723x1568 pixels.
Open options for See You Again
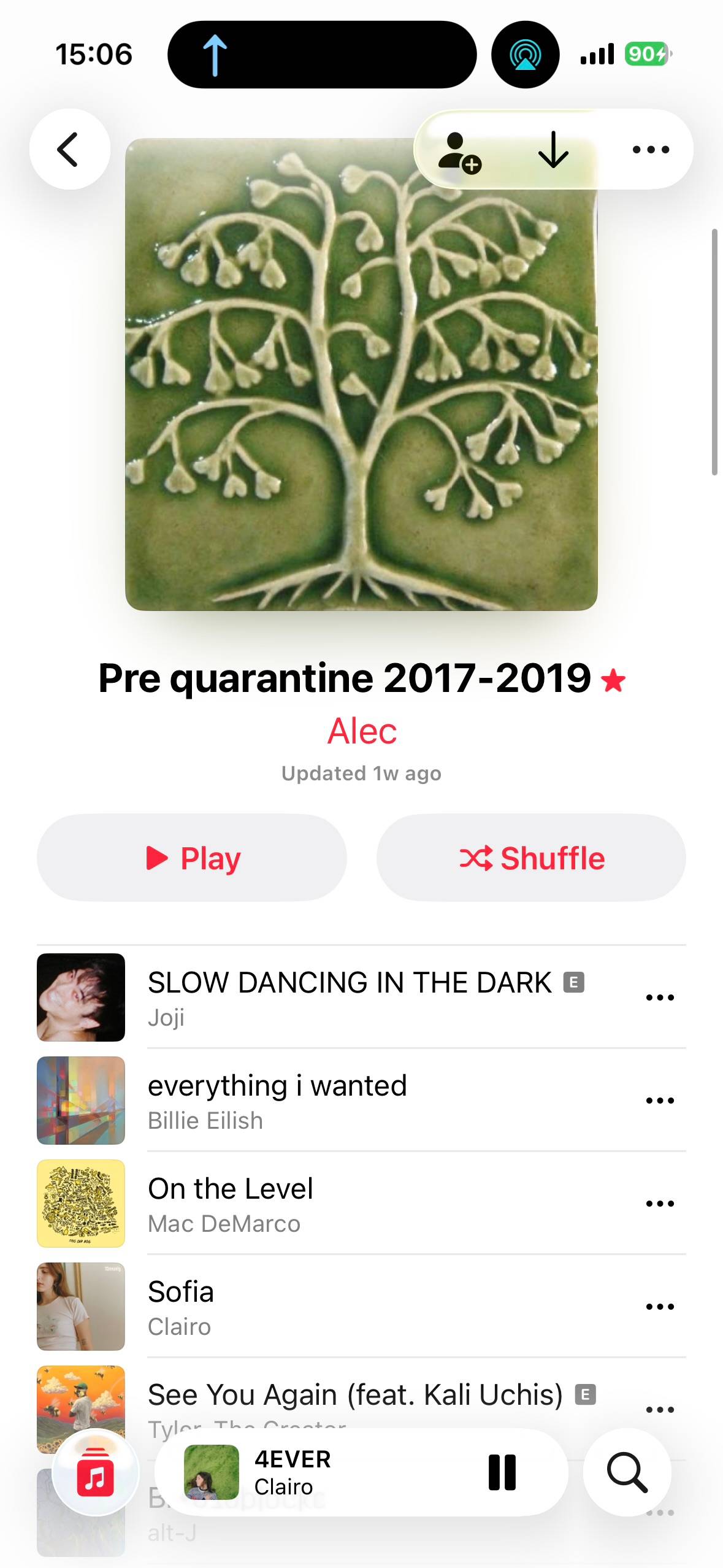point(660,1410)
